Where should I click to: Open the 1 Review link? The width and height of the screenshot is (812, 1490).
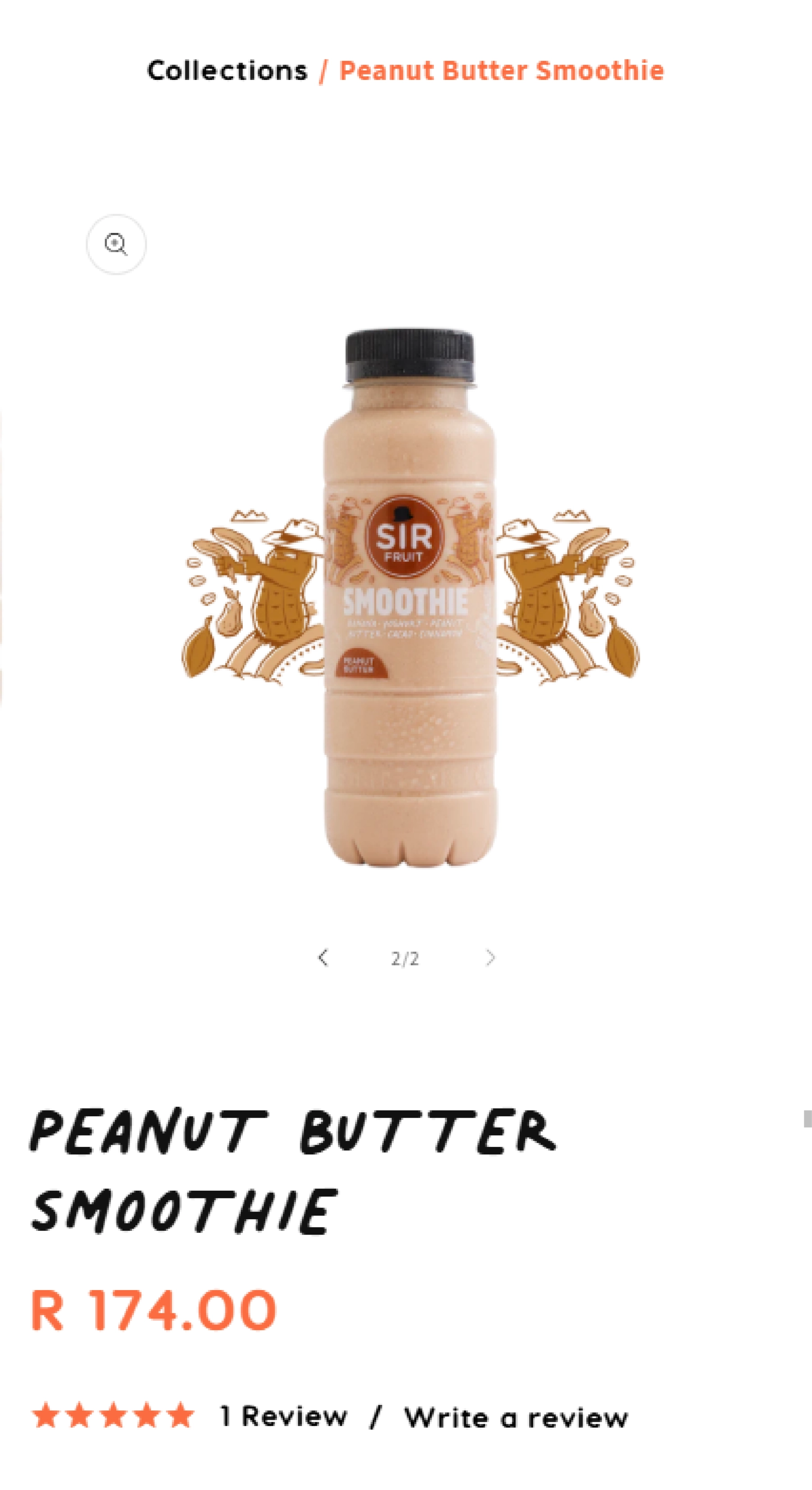[284, 1416]
